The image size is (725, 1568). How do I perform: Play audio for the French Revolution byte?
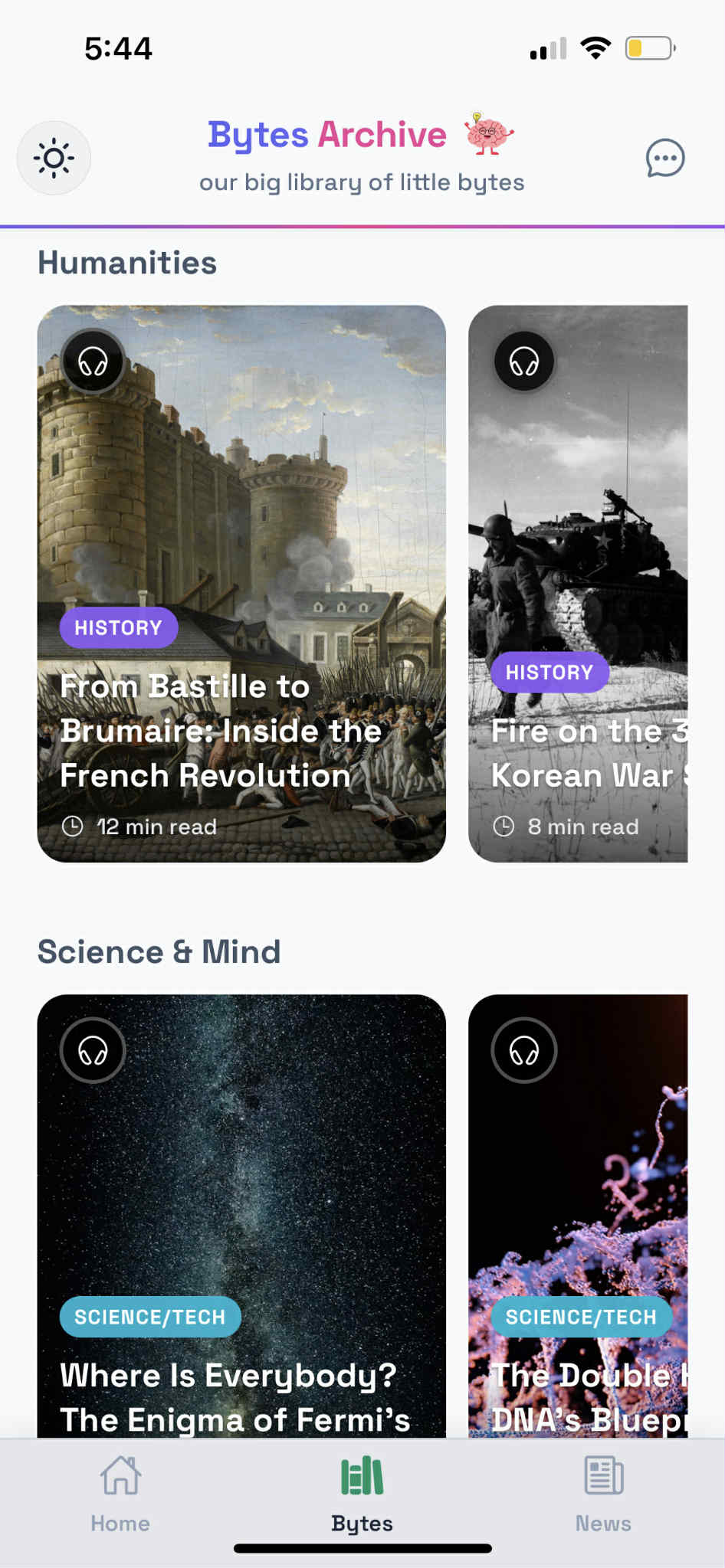tap(93, 361)
